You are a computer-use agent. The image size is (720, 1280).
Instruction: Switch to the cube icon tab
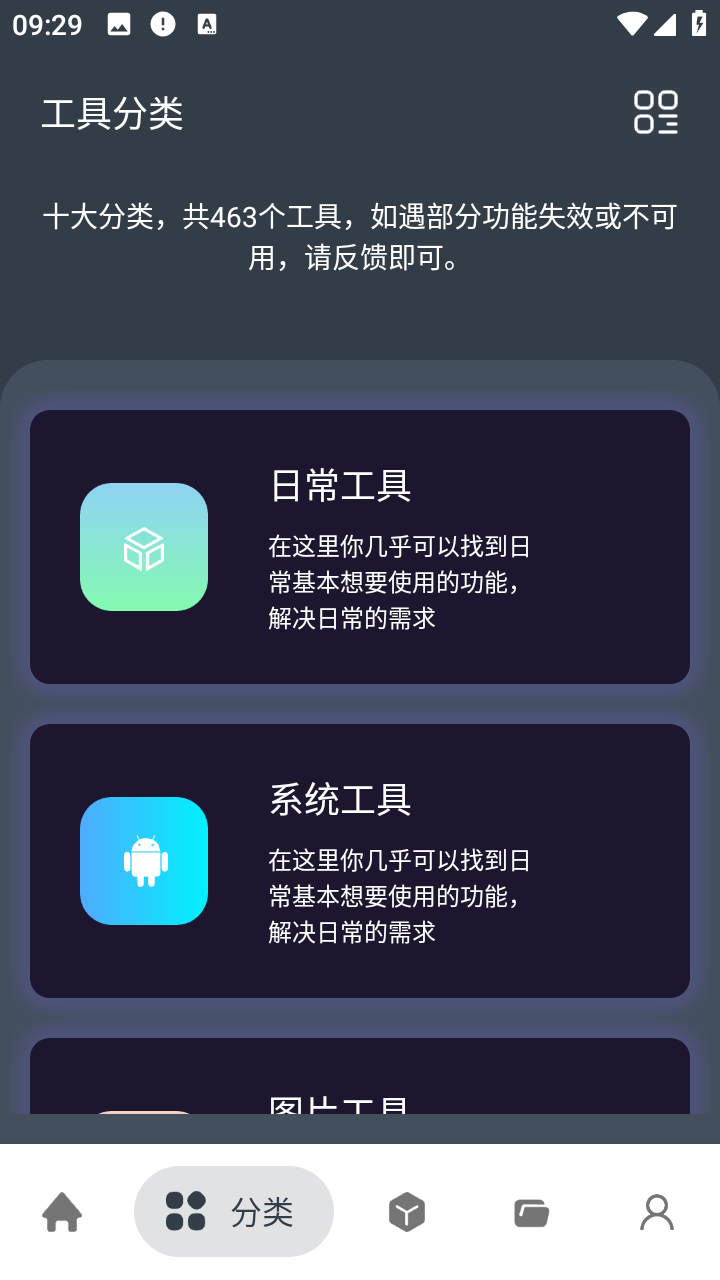pyautogui.click(x=407, y=1212)
